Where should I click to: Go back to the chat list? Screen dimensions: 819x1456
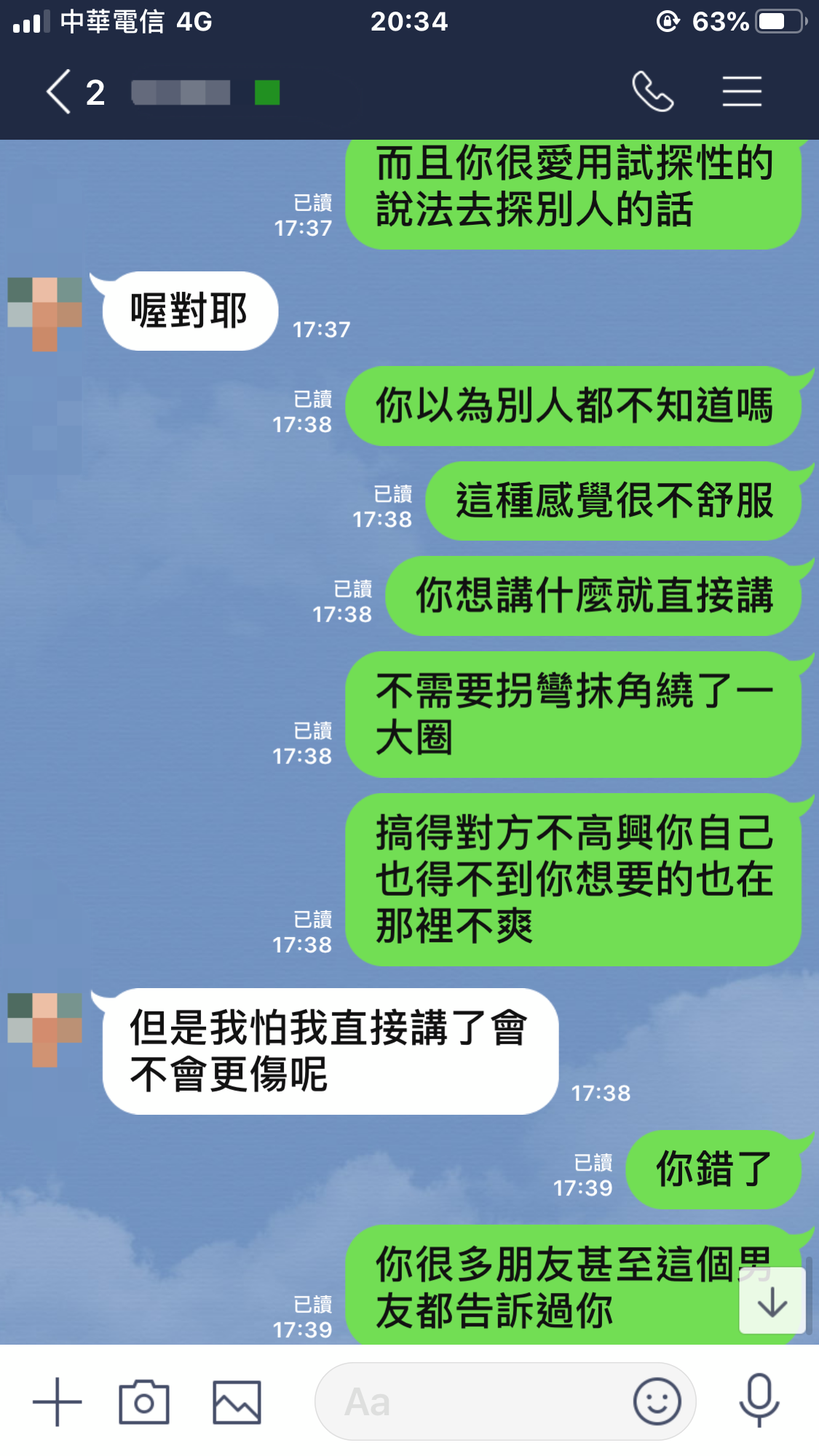click(60, 92)
